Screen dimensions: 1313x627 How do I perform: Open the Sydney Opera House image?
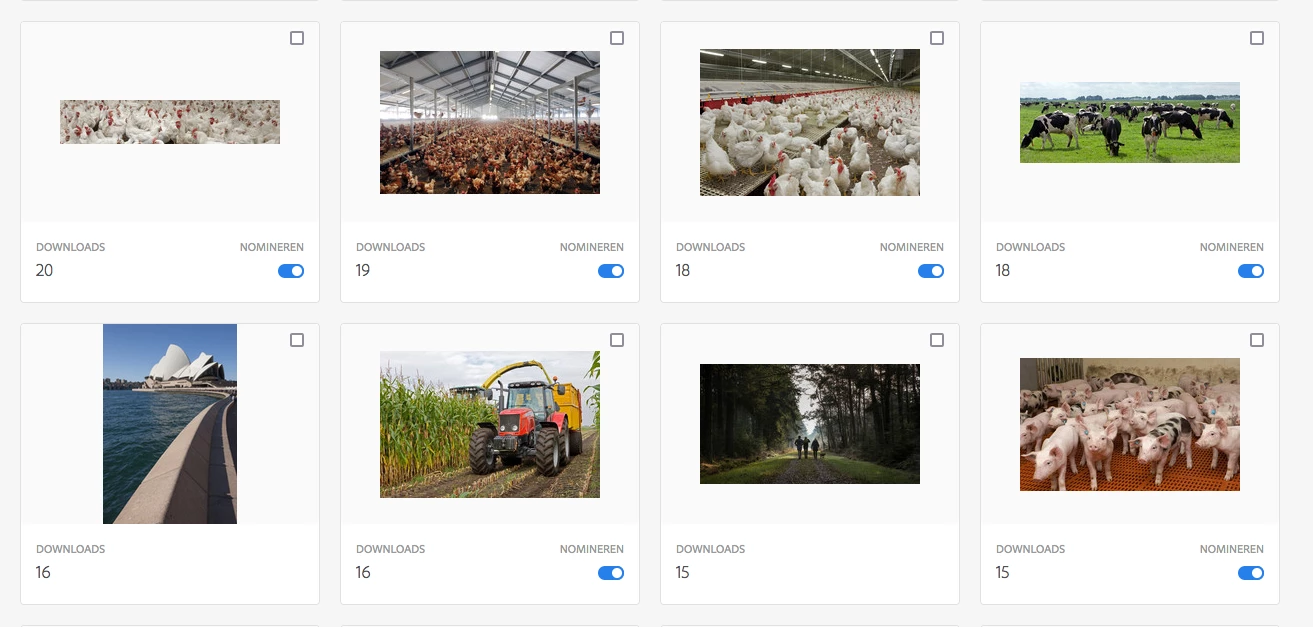(x=170, y=423)
